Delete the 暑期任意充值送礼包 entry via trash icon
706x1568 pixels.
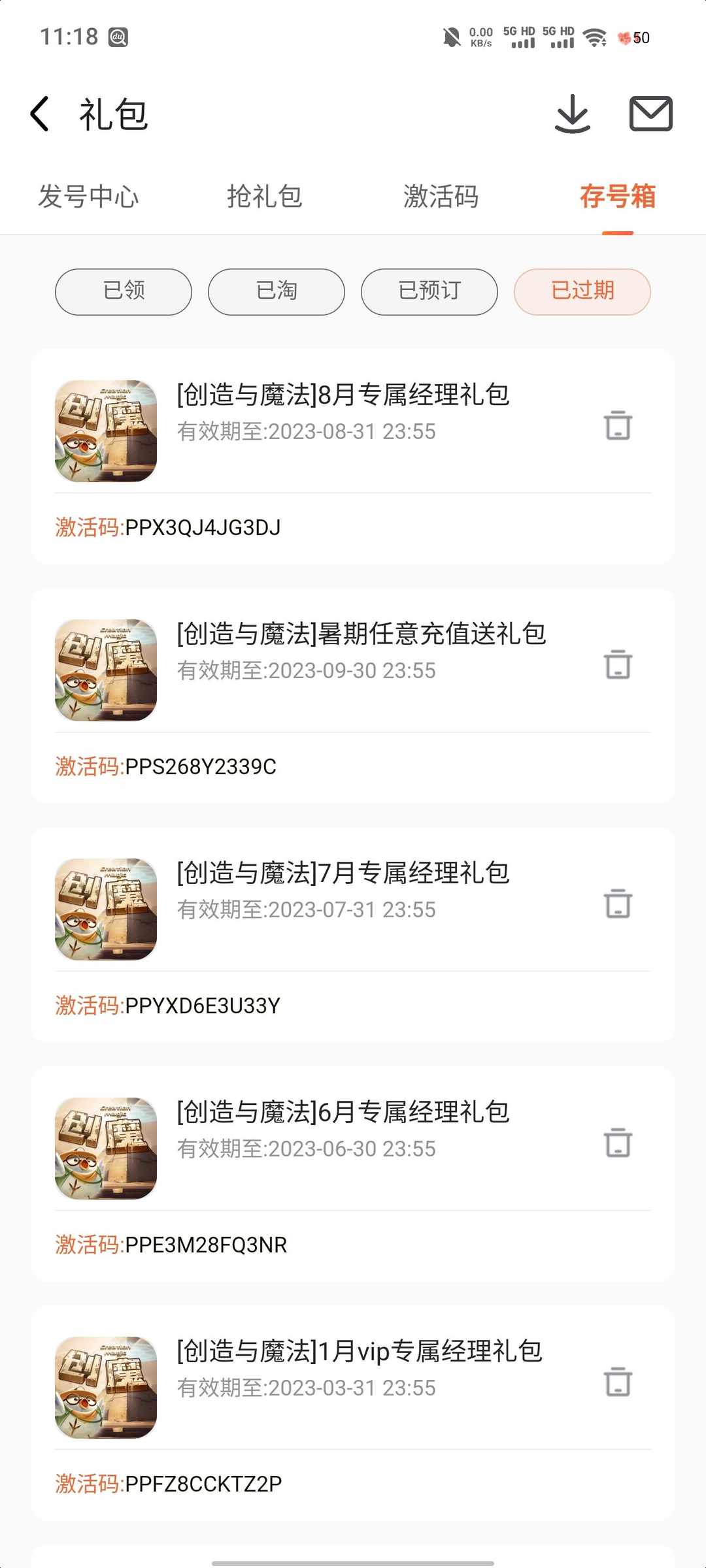pyautogui.click(x=617, y=666)
